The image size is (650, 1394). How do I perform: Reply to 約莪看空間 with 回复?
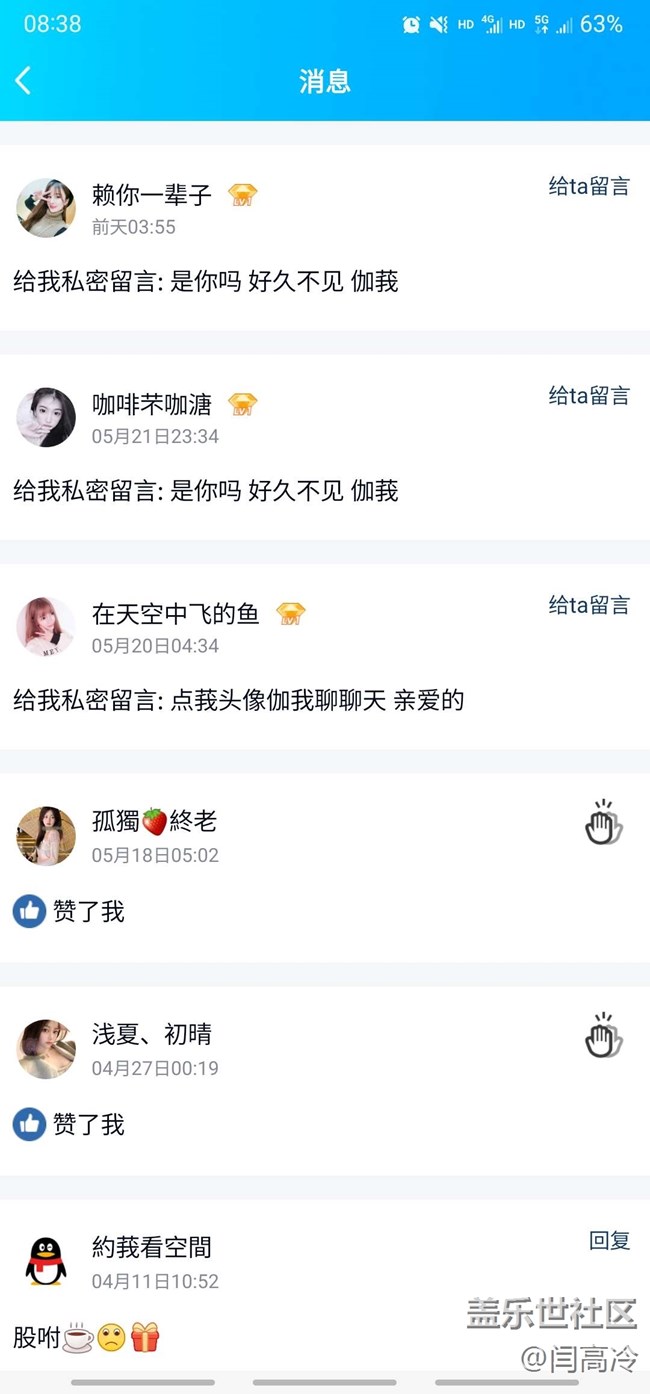[x=609, y=1241]
